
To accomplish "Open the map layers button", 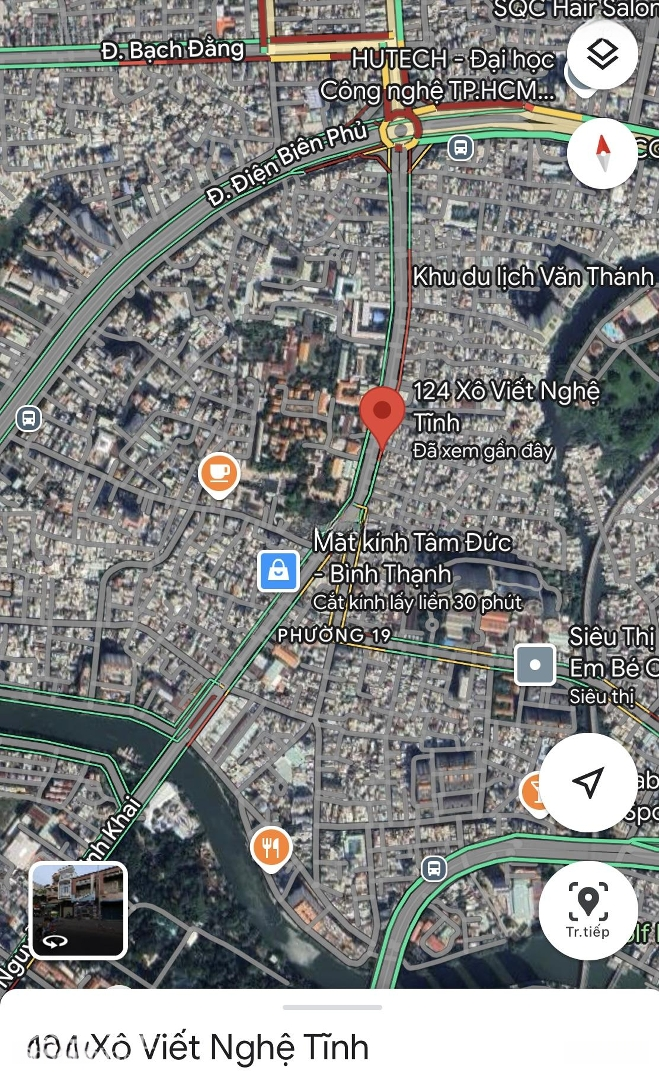I will pos(602,55).
